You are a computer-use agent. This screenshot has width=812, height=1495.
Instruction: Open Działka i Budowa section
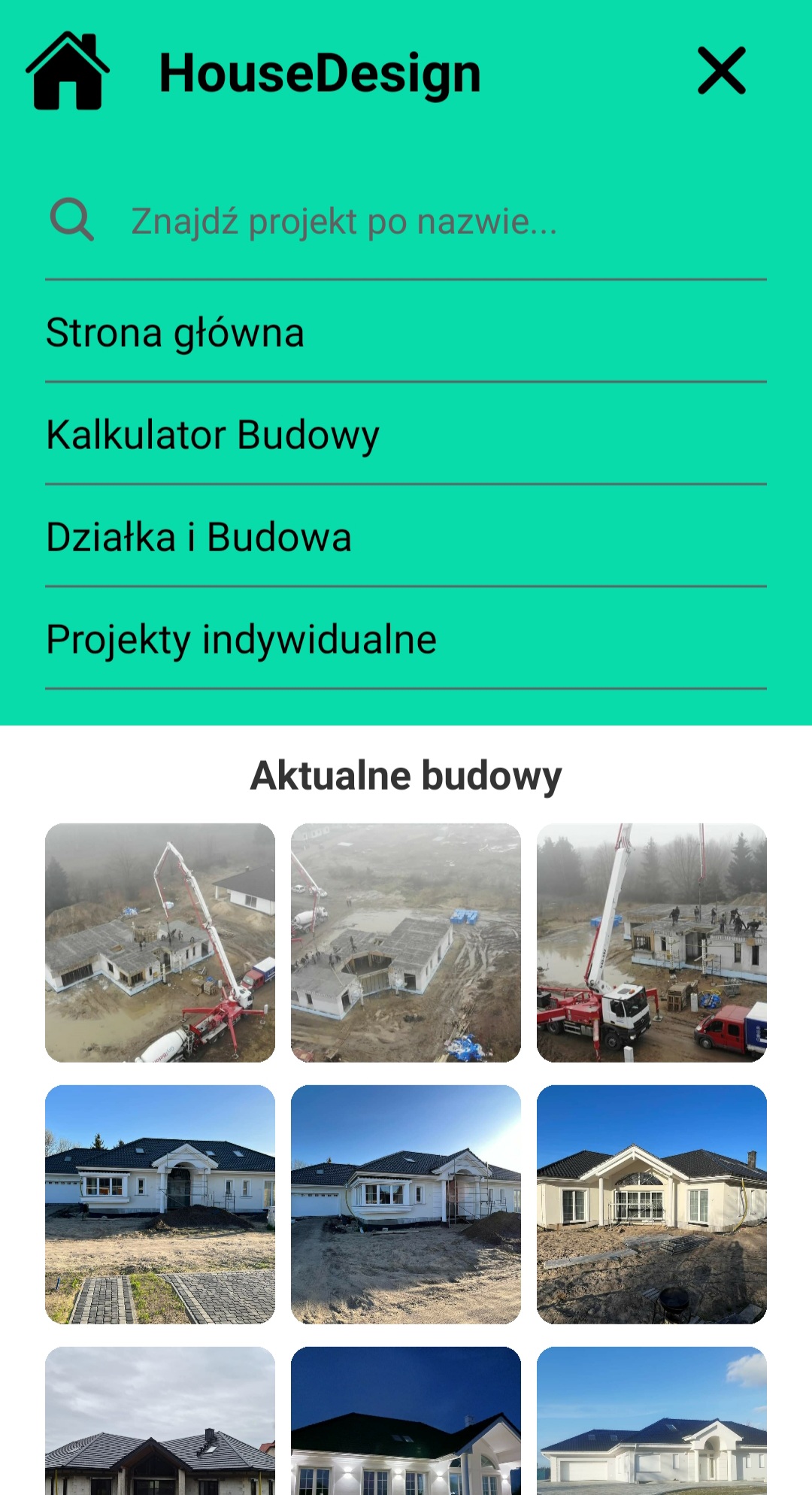click(x=198, y=537)
